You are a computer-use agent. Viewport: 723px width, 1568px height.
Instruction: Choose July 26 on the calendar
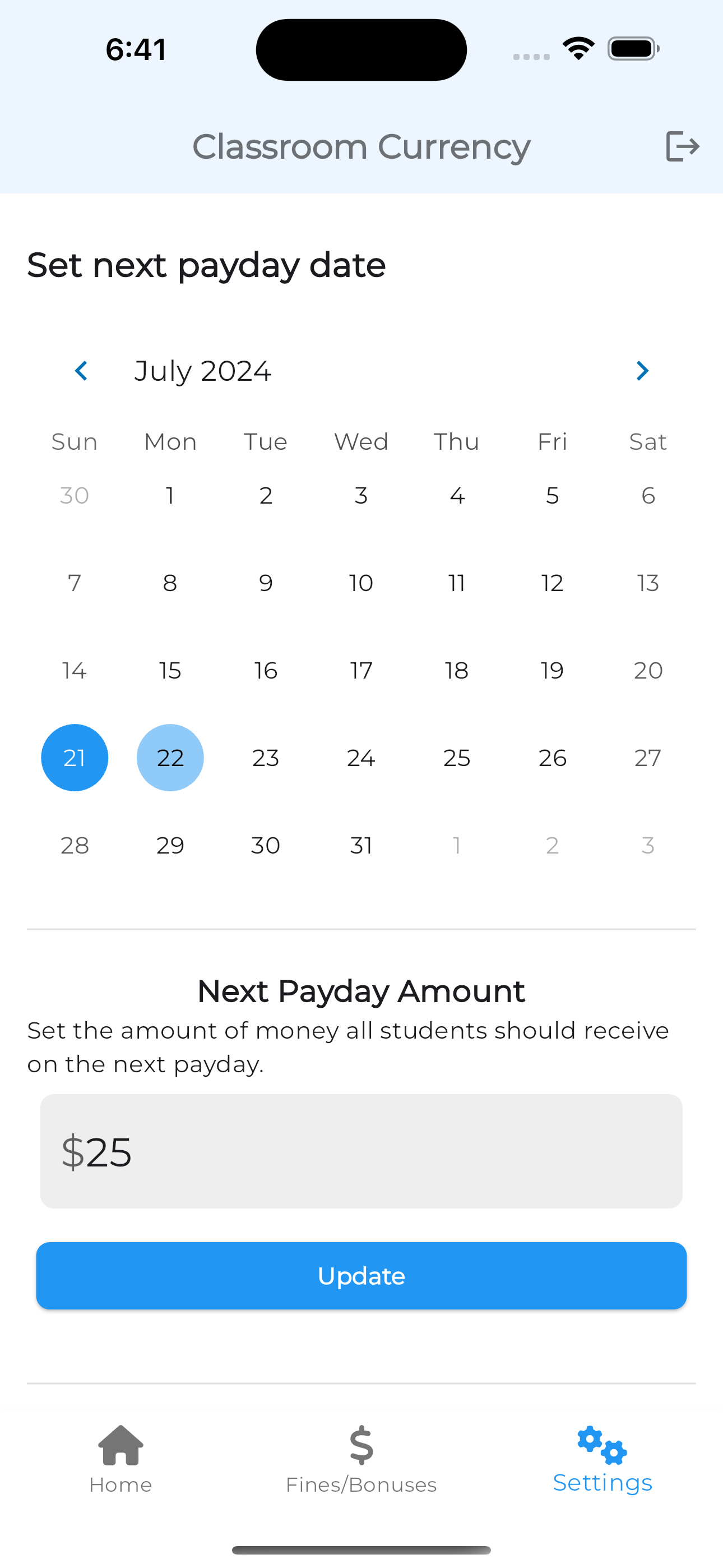pos(552,758)
